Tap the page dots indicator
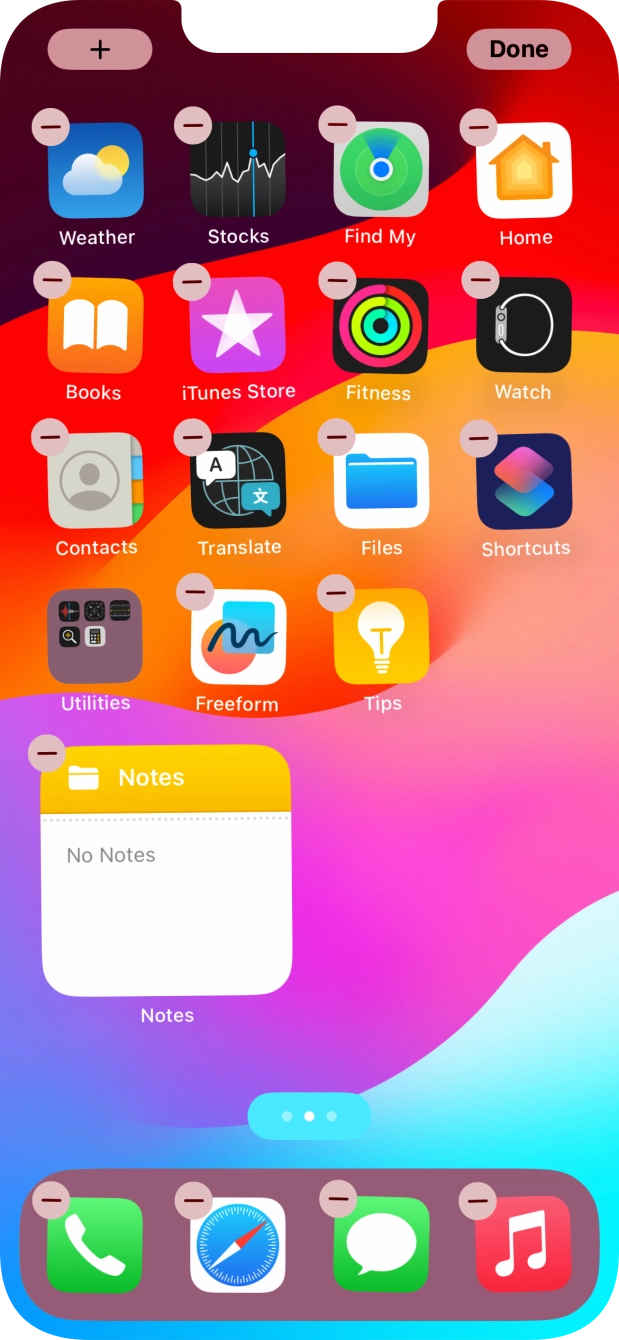 tap(309, 1116)
